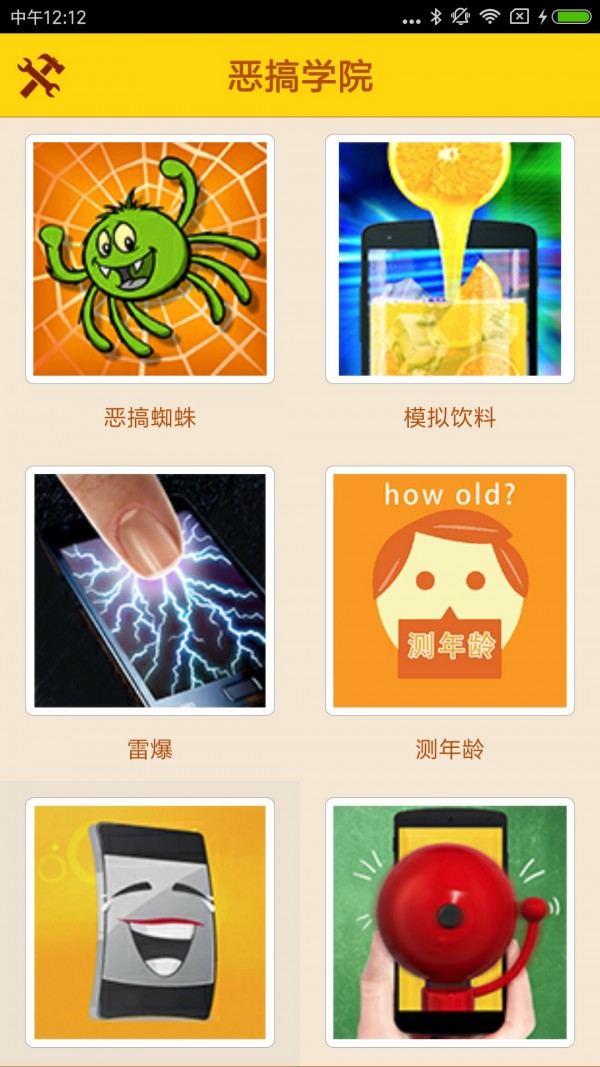The height and width of the screenshot is (1067, 600).
Task: Open the red alarm bell tile
Action: coord(450,922)
